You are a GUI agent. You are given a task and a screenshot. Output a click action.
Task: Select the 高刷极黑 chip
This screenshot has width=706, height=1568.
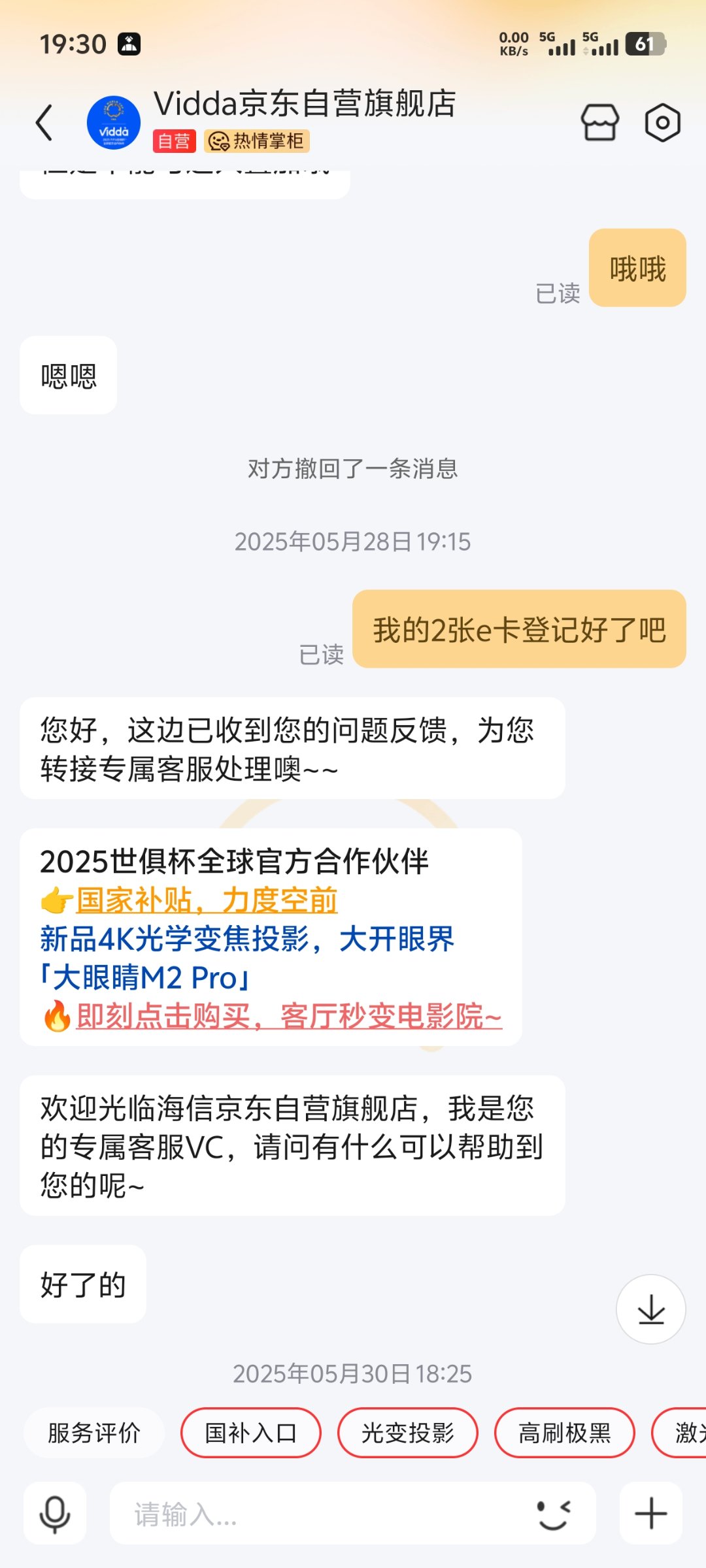click(565, 1433)
